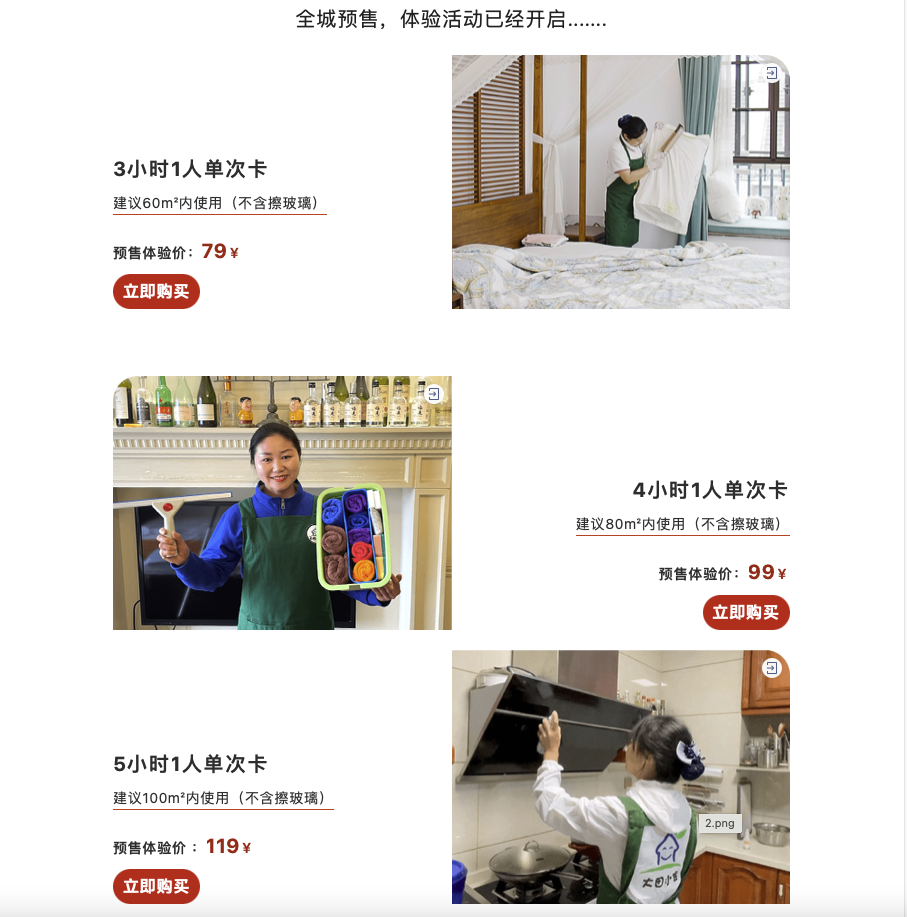Screen dimensions: 907x917
Task: View the range-hood cleaning photo
Action: [x=620, y=777]
